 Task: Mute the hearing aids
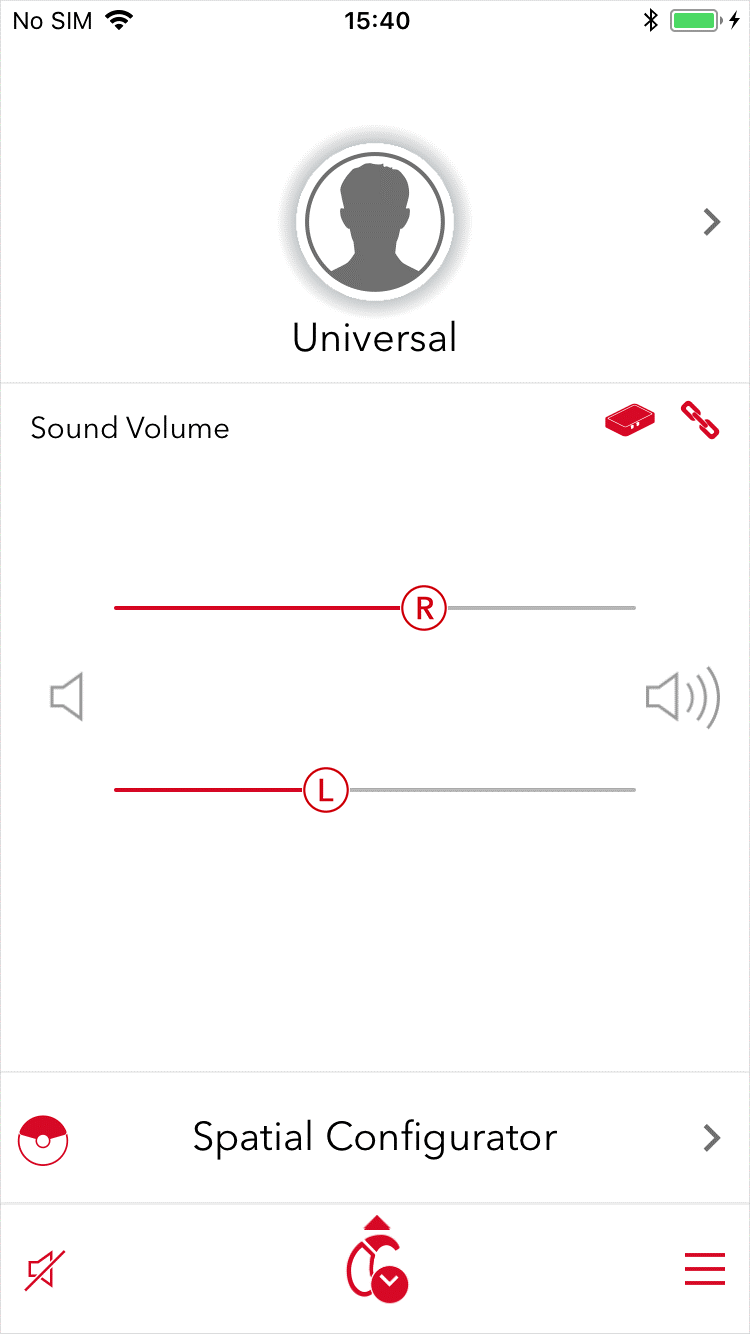tap(45, 1270)
